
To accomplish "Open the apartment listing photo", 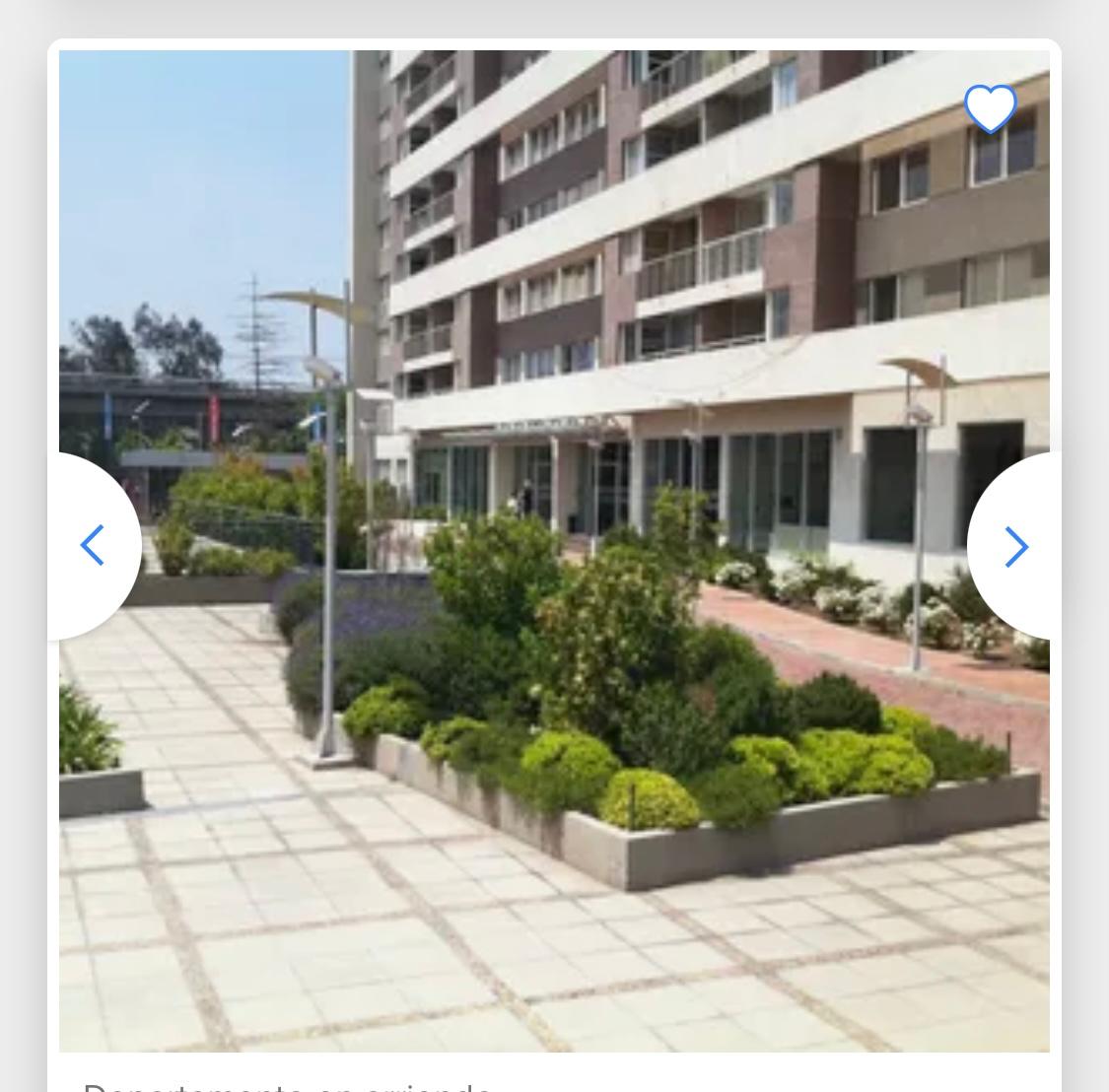I will point(552,591).
